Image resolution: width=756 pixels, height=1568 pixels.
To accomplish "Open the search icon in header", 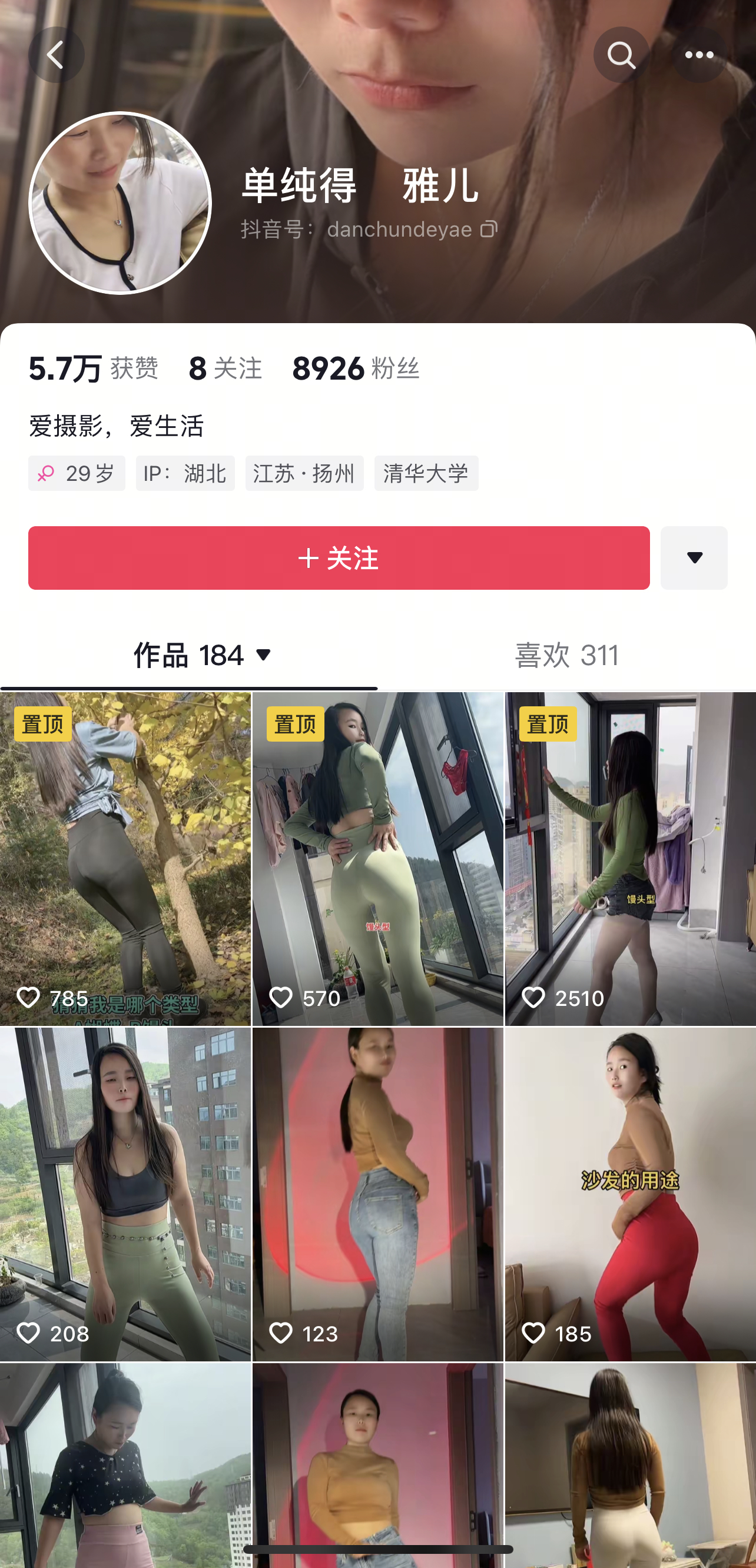I will coord(621,55).
